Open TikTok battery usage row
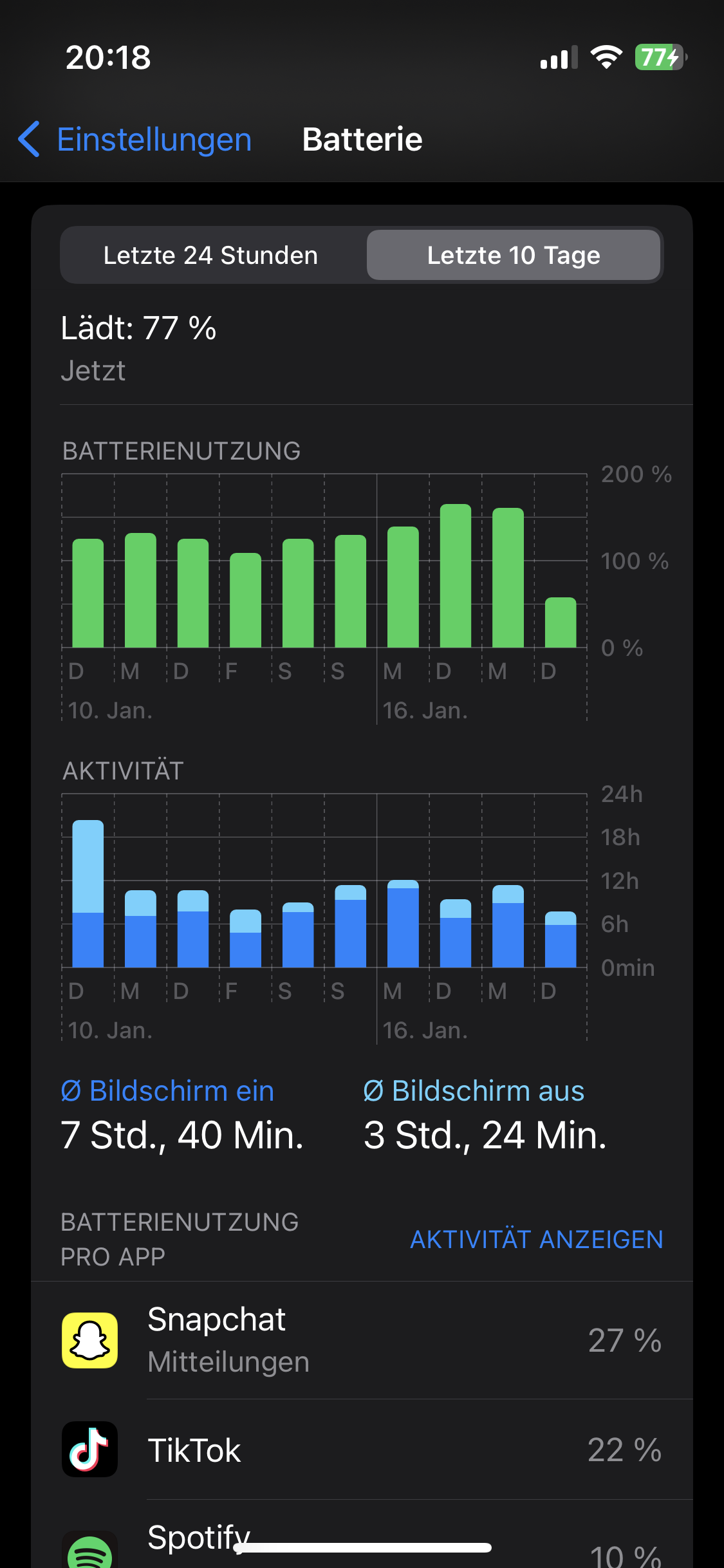The height and width of the screenshot is (1568, 724). (362, 1450)
